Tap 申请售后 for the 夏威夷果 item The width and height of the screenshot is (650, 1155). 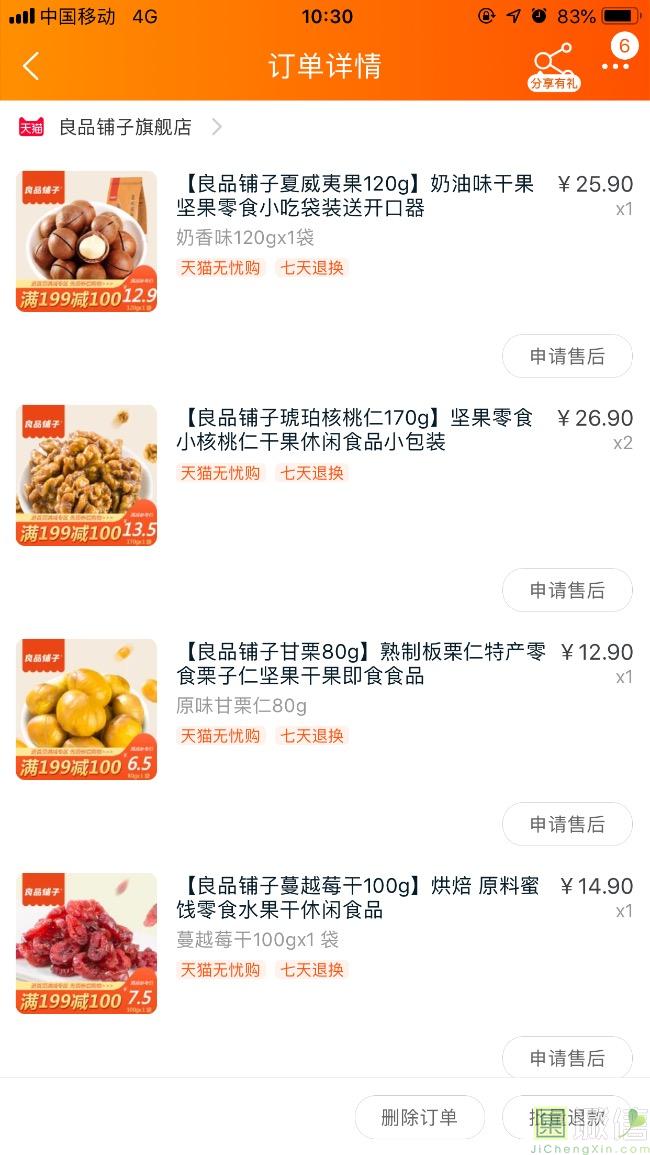click(x=567, y=356)
